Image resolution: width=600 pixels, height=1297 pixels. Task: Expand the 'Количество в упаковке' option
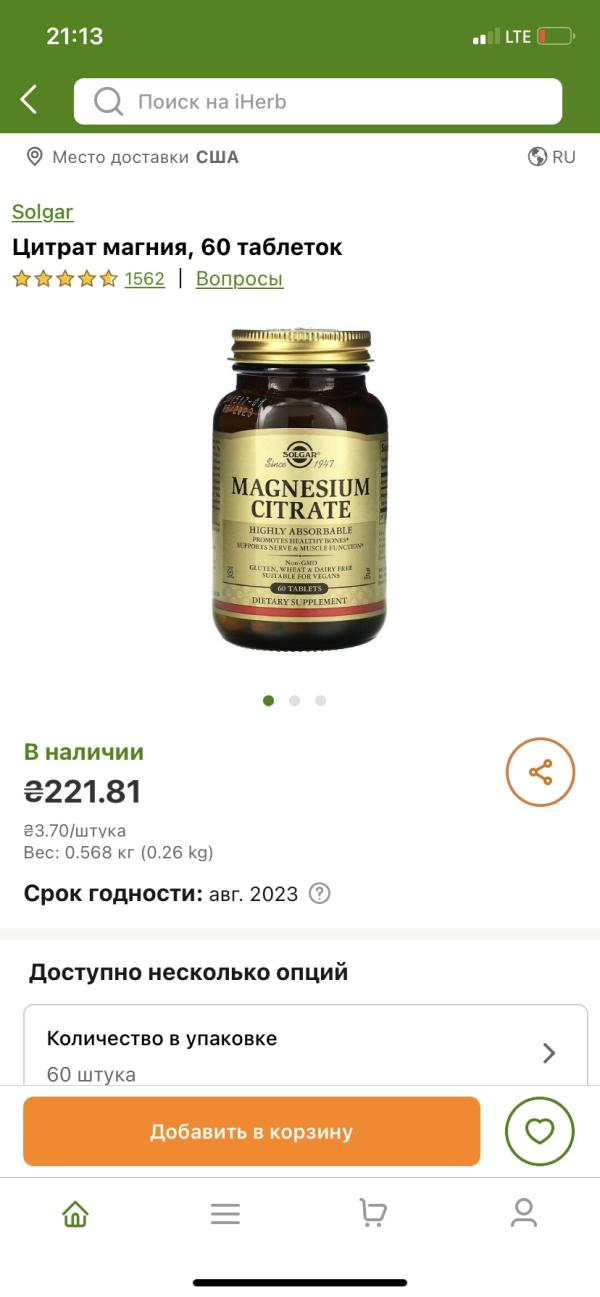coord(305,1052)
